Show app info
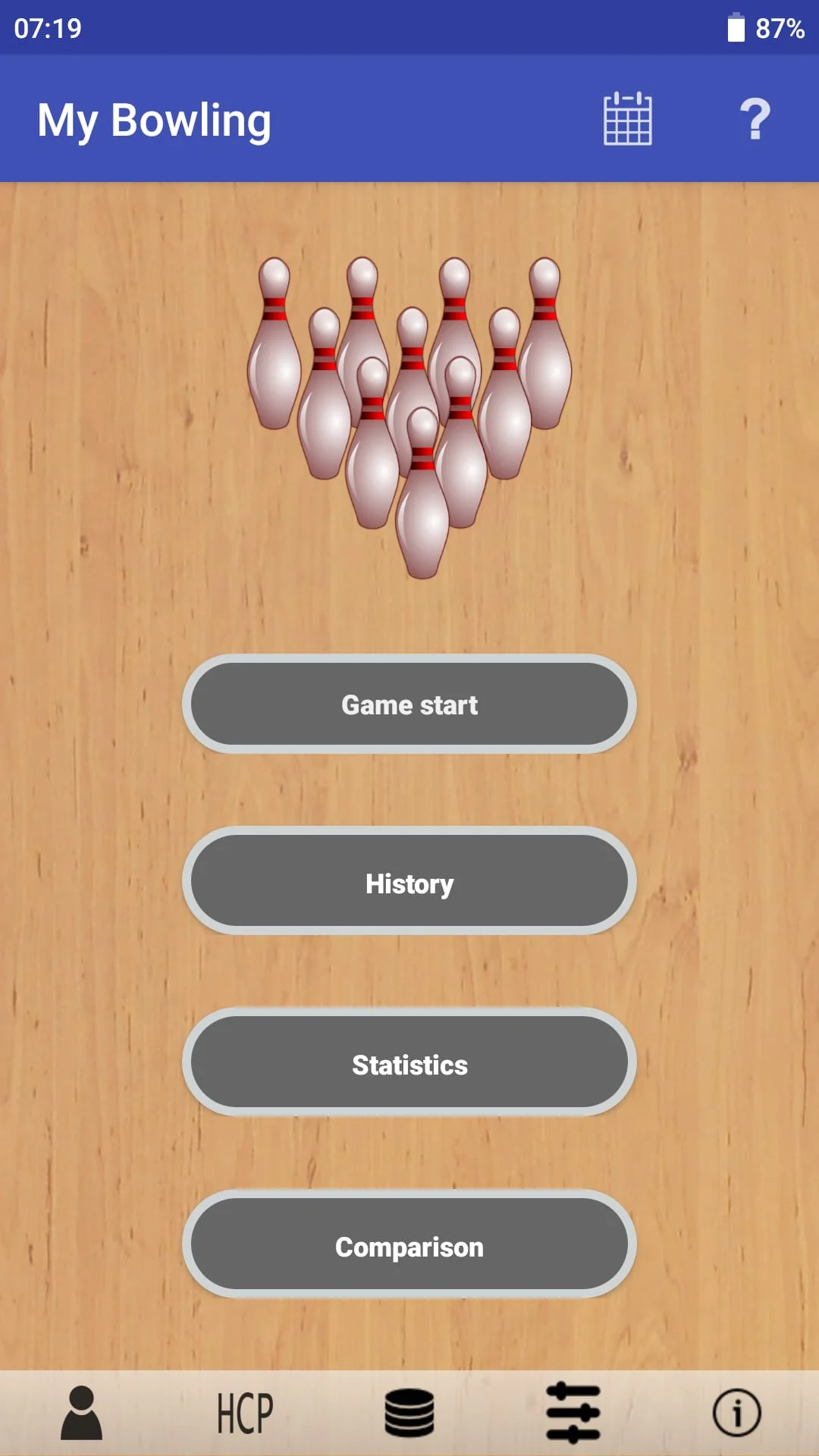 click(x=736, y=1413)
